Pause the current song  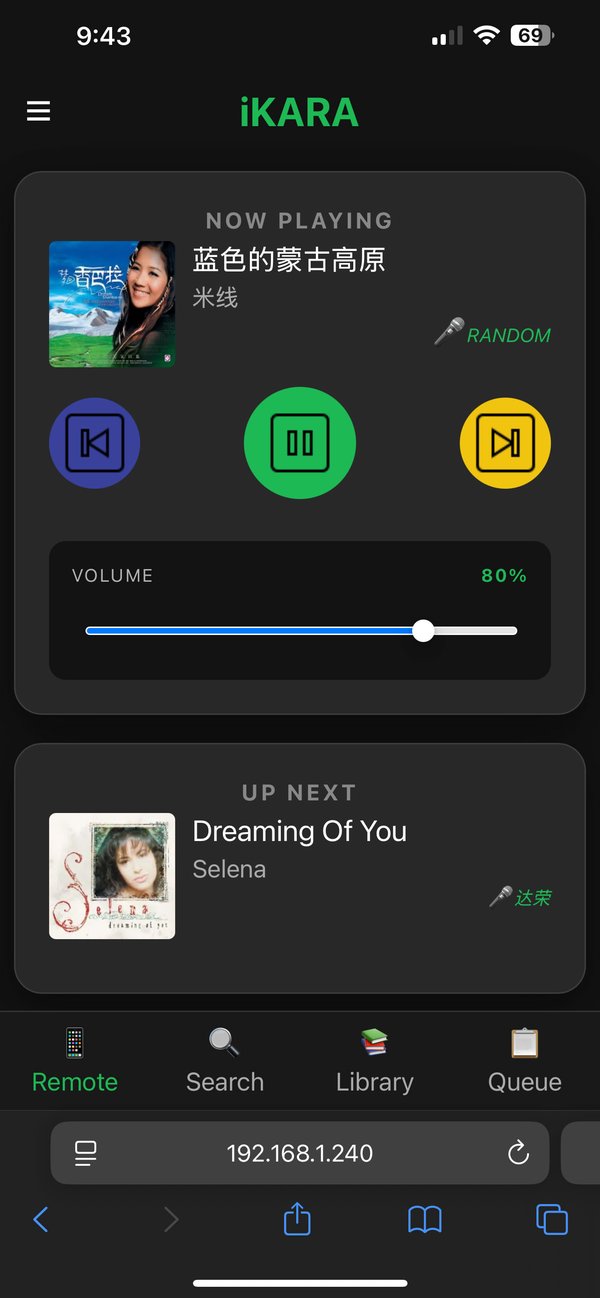pos(300,442)
